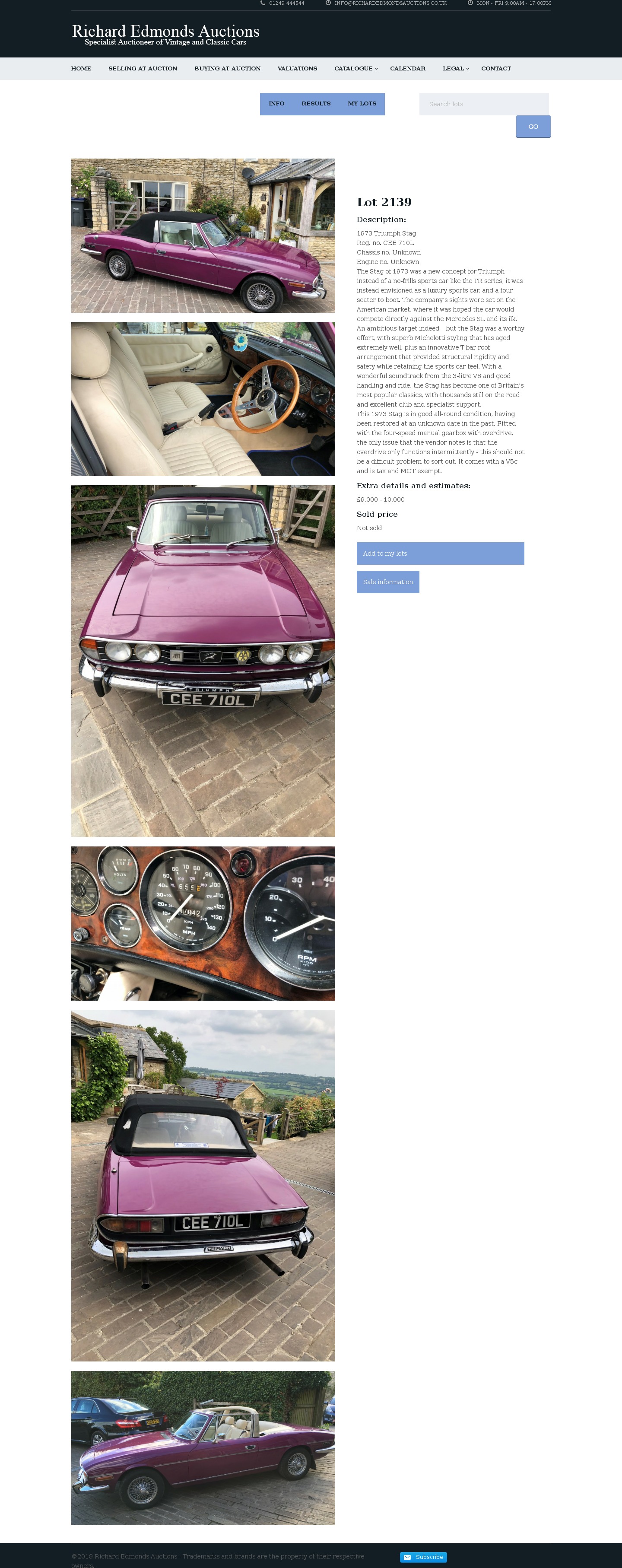Focus the Search lots field
Viewport: 622px width, 1568px height.
(x=483, y=105)
